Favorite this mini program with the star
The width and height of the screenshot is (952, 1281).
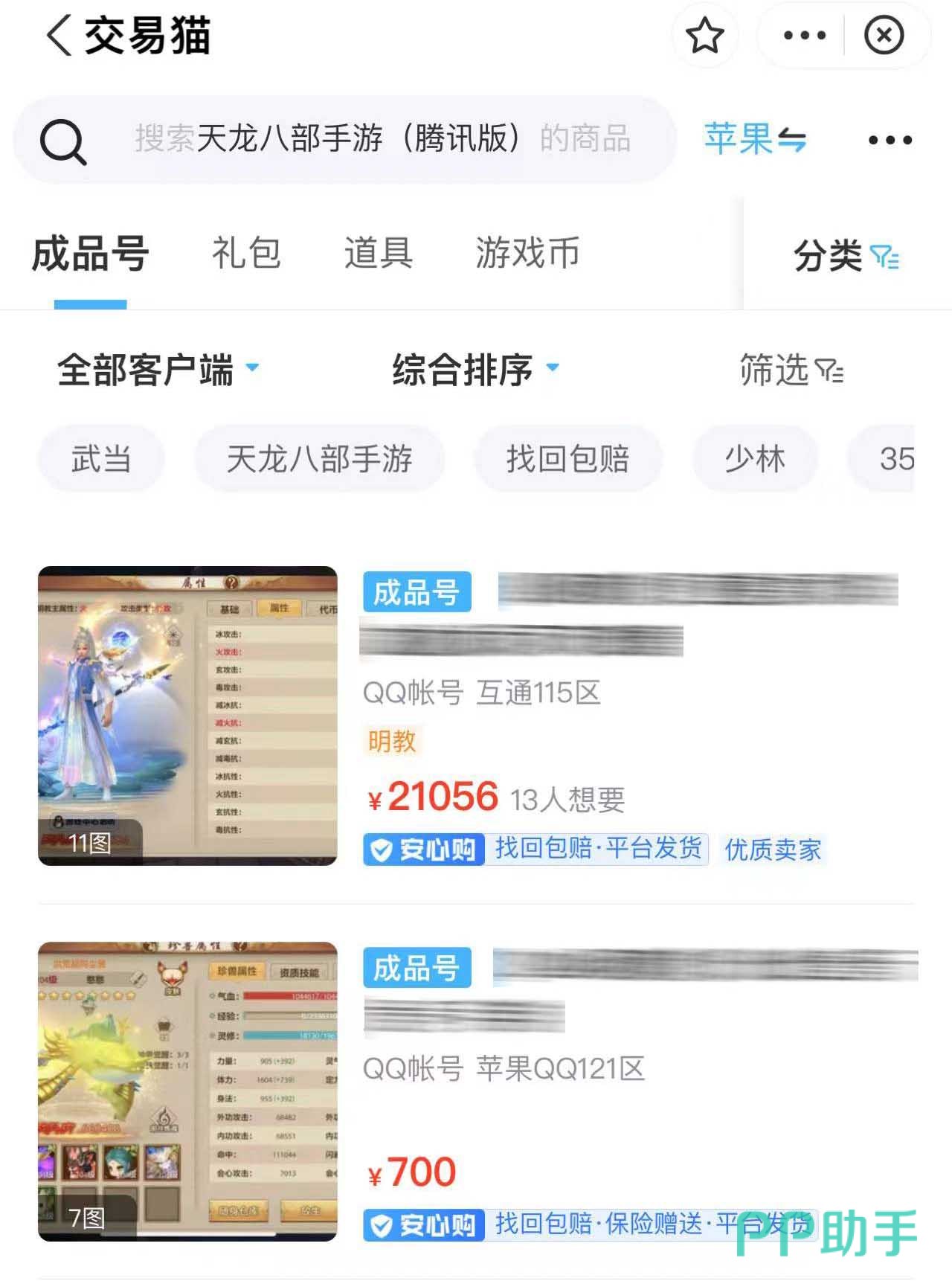pos(704,36)
